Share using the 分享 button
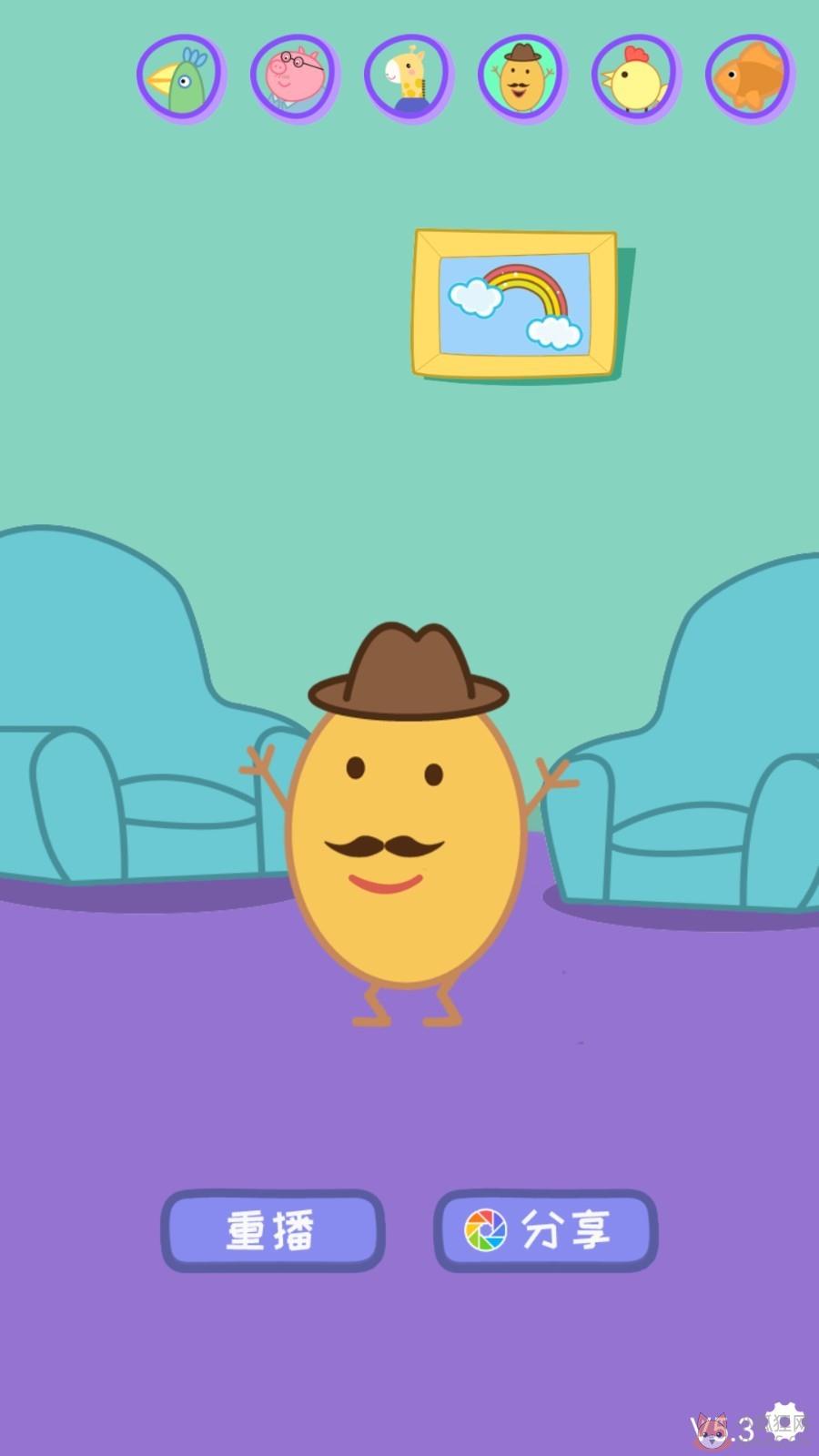 [x=545, y=1230]
